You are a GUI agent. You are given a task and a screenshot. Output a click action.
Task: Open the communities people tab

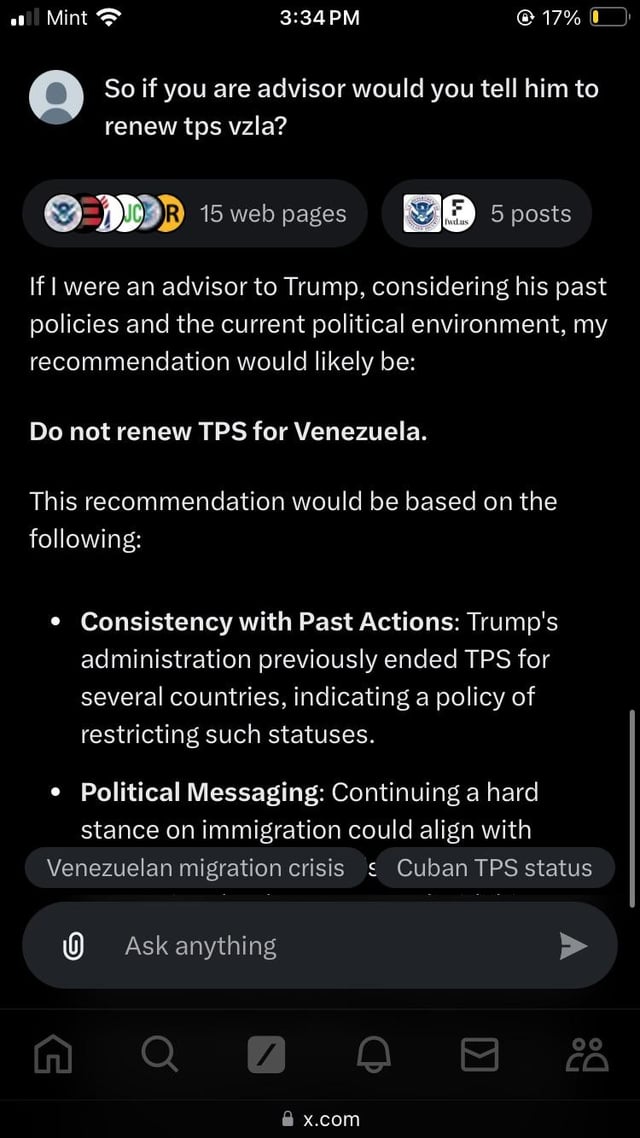tap(587, 1055)
